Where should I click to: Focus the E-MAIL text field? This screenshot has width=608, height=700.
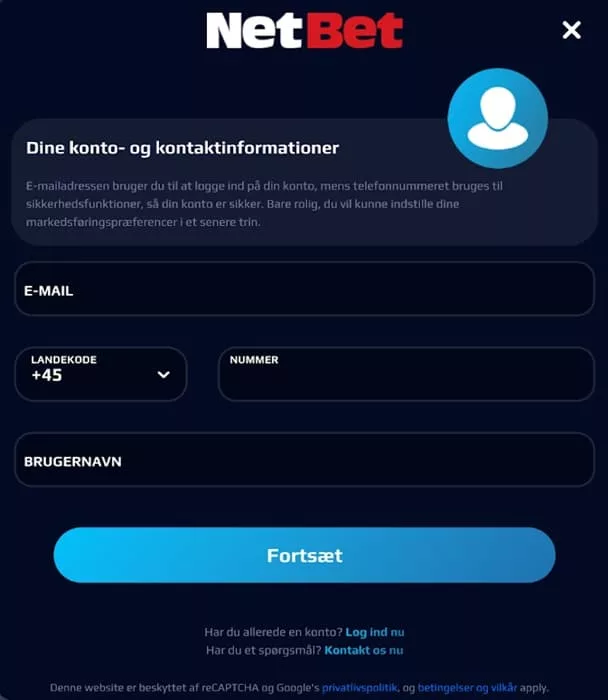coord(304,291)
